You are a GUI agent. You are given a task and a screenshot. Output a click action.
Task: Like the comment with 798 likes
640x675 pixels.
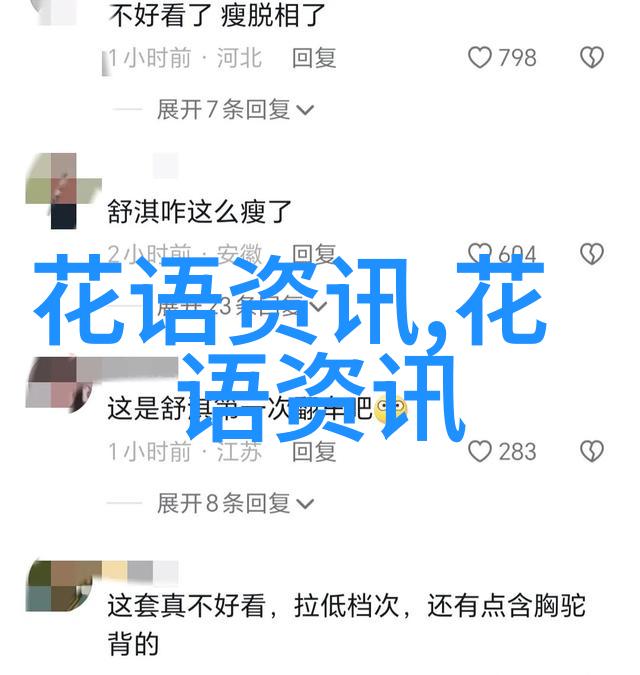coord(481,58)
